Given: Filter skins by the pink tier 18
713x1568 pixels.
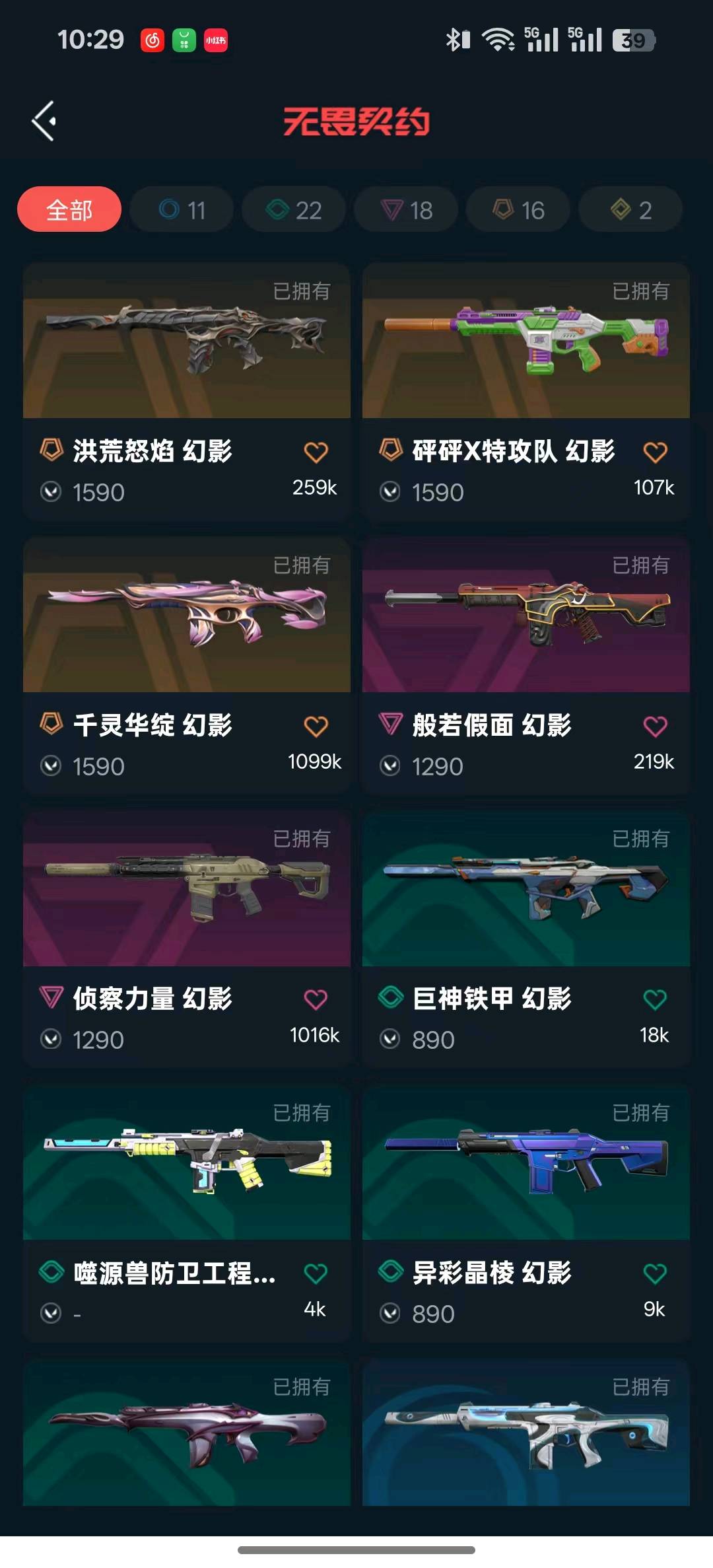Looking at the screenshot, I should coord(406,209).
